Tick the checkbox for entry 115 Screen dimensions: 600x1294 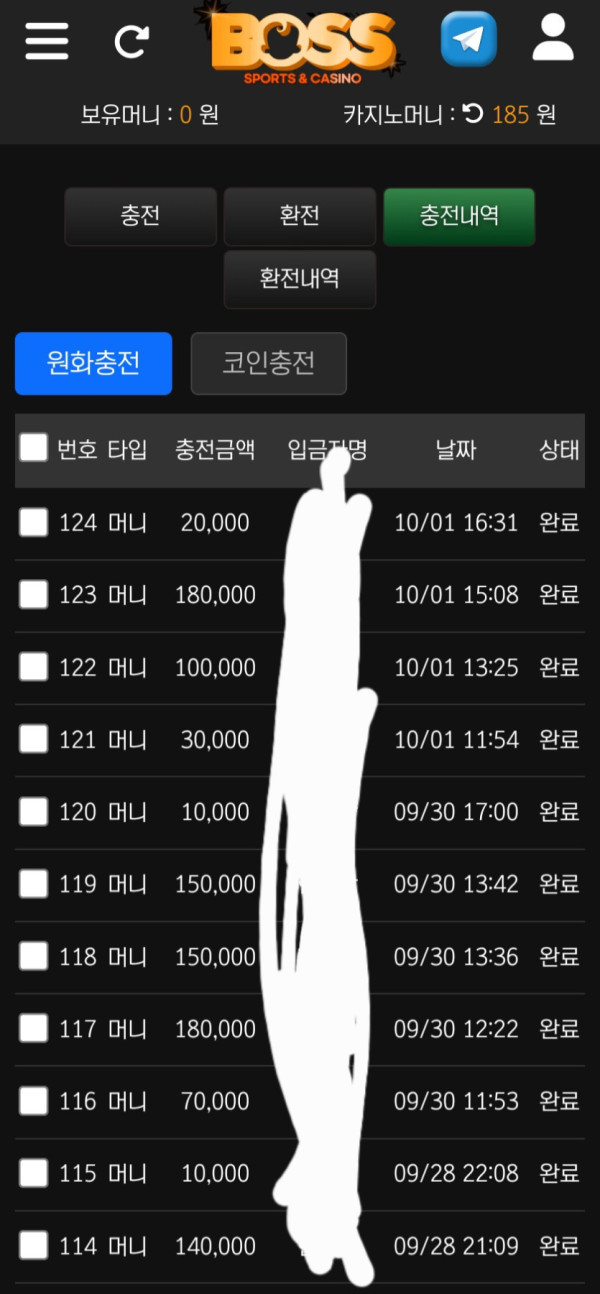tap(34, 1173)
